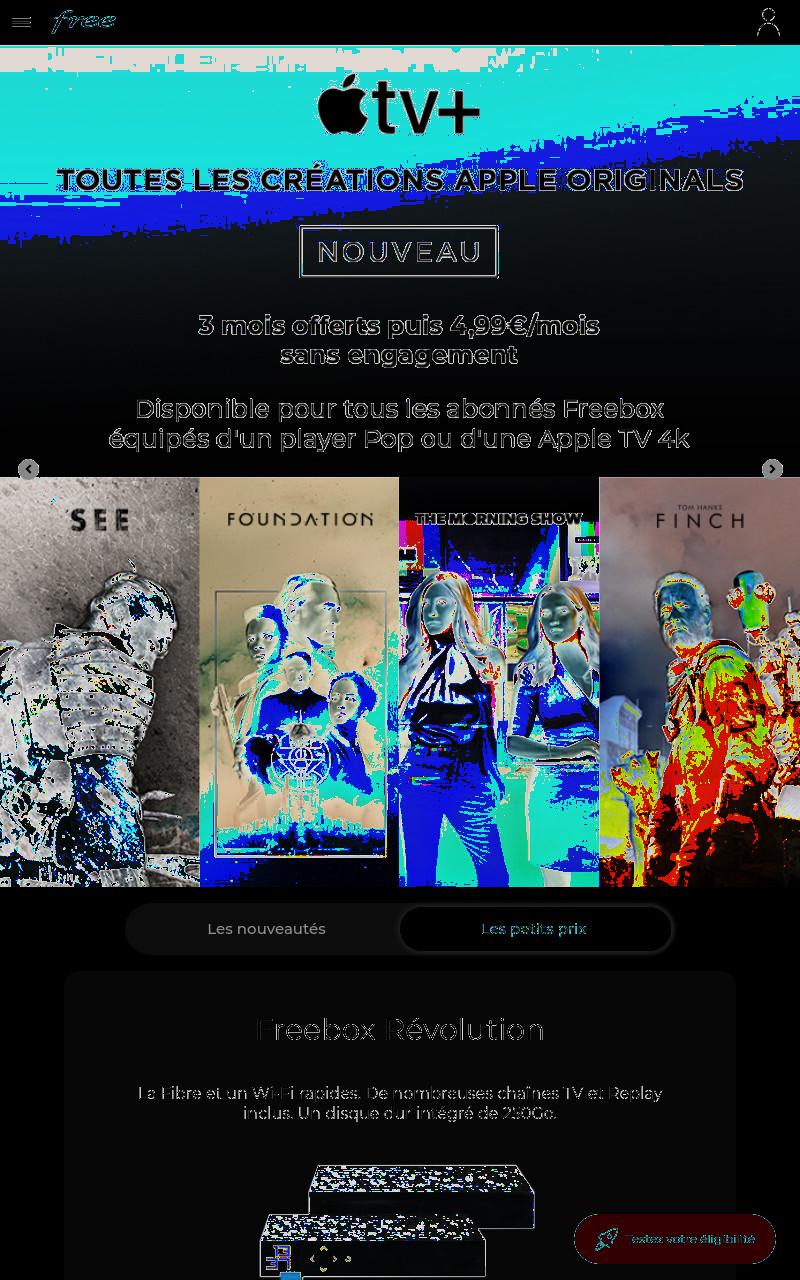Image resolution: width=800 pixels, height=1280 pixels.
Task: Go to the next carousel slide
Action: [x=772, y=469]
